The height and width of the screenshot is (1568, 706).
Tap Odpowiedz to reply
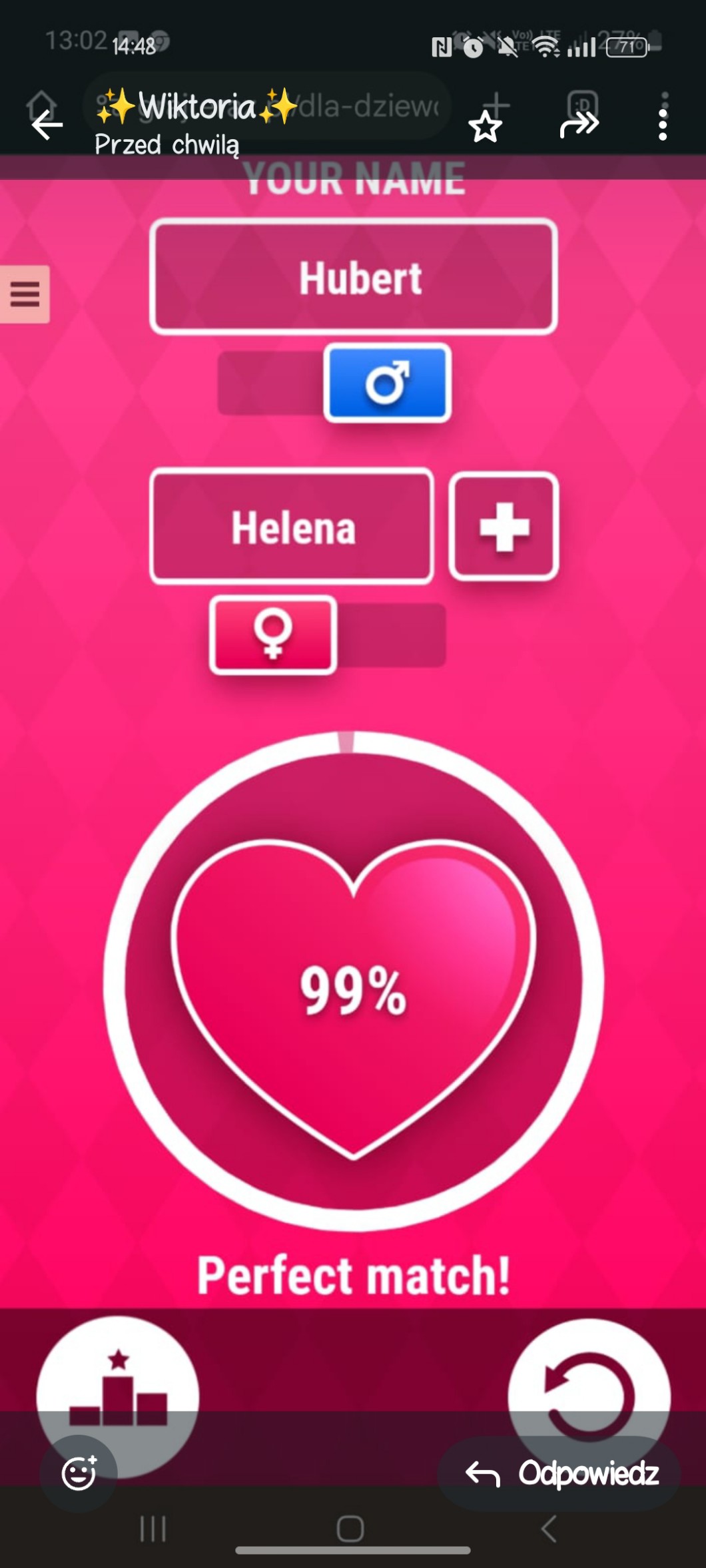pyautogui.click(x=561, y=1473)
